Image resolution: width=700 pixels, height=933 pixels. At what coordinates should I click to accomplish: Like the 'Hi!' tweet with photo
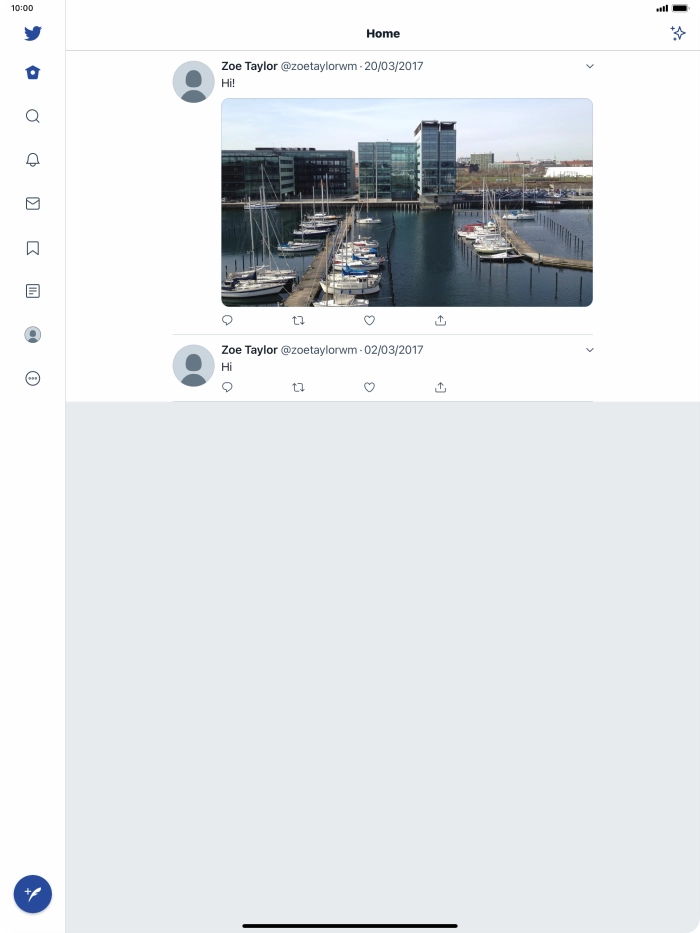pyautogui.click(x=369, y=321)
